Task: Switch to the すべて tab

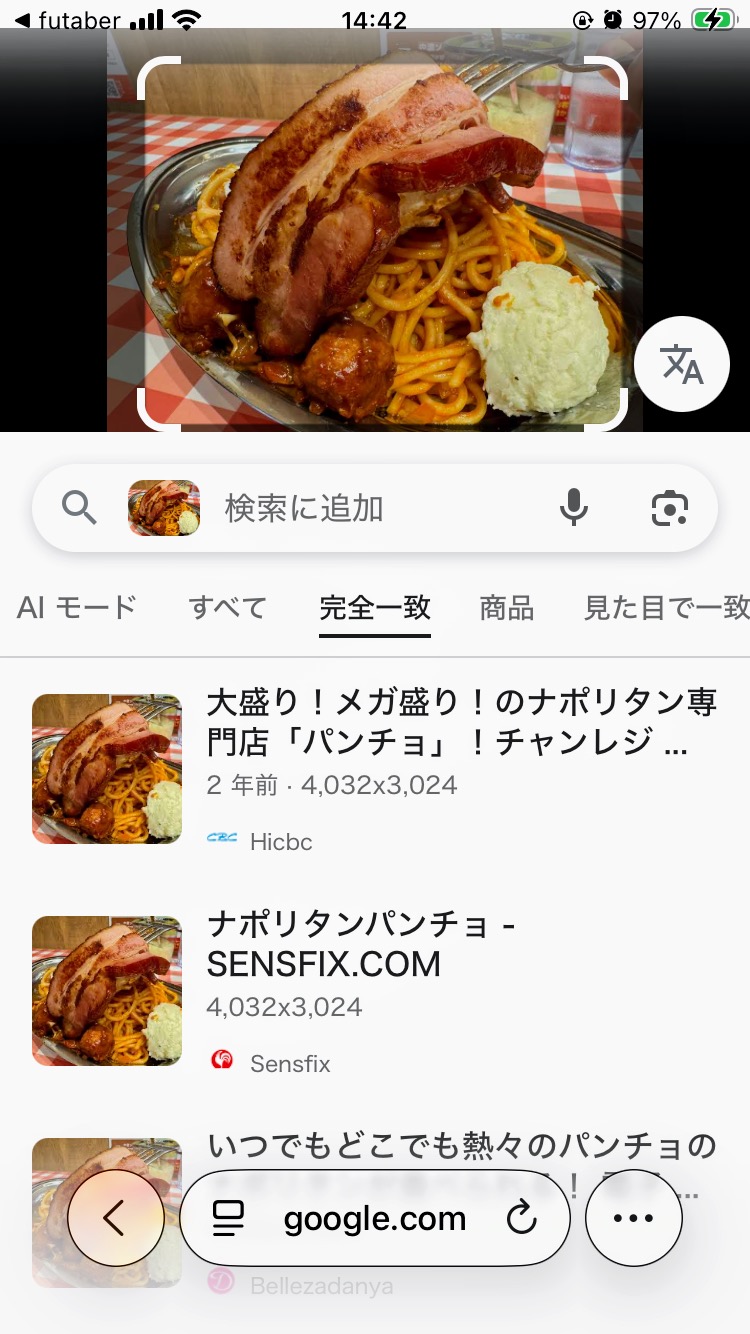Action: pyautogui.click(x=228, y=607)
